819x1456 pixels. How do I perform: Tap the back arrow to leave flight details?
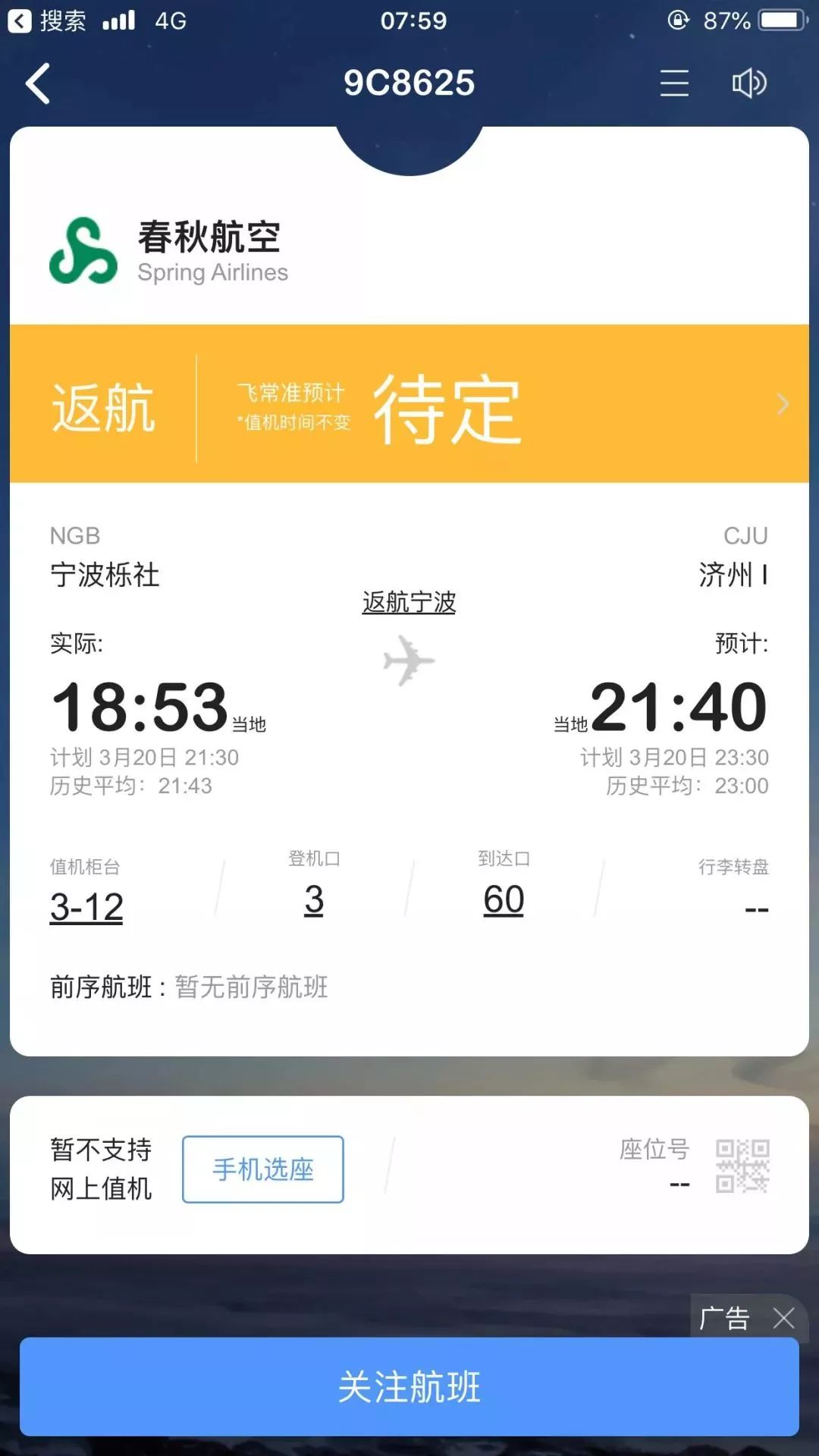coord(37,83)
